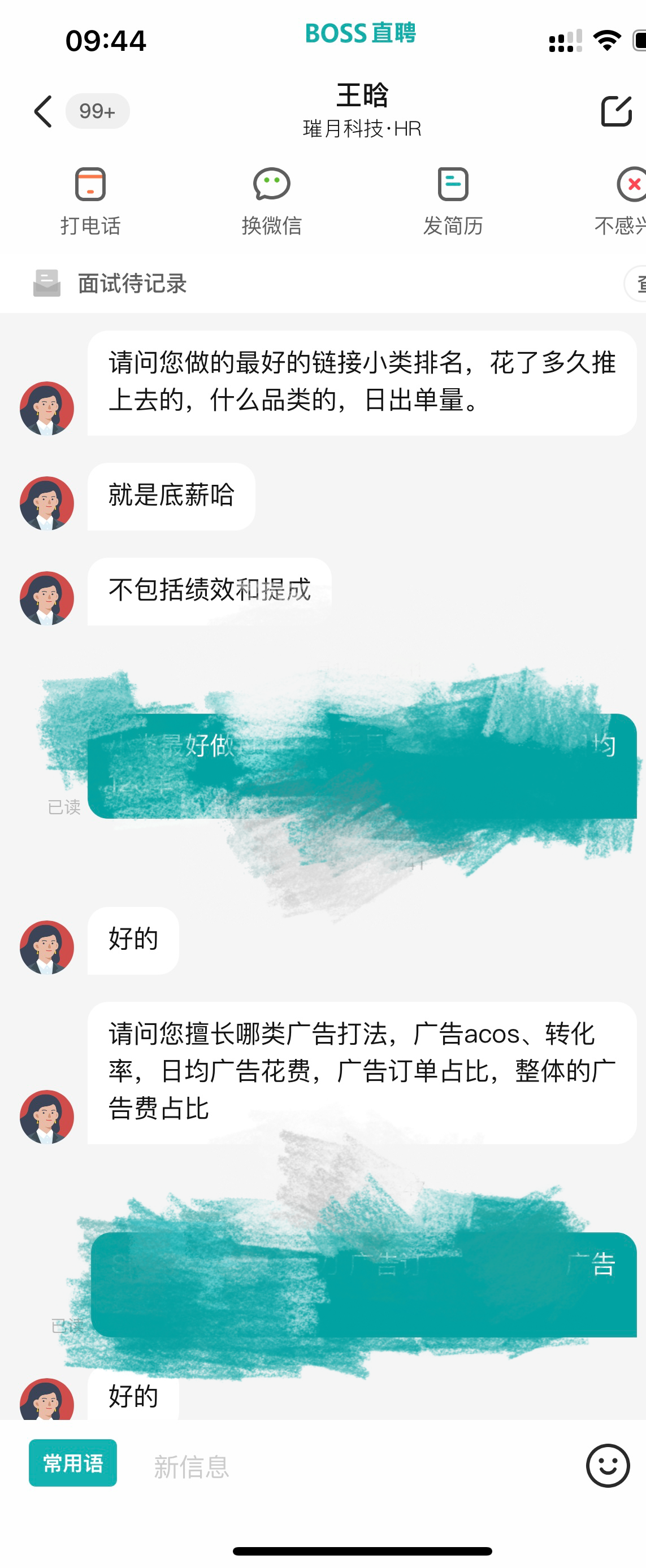Open 常用语 quick phrases
646x1568 pixels.
click(x=73, y=1463)
